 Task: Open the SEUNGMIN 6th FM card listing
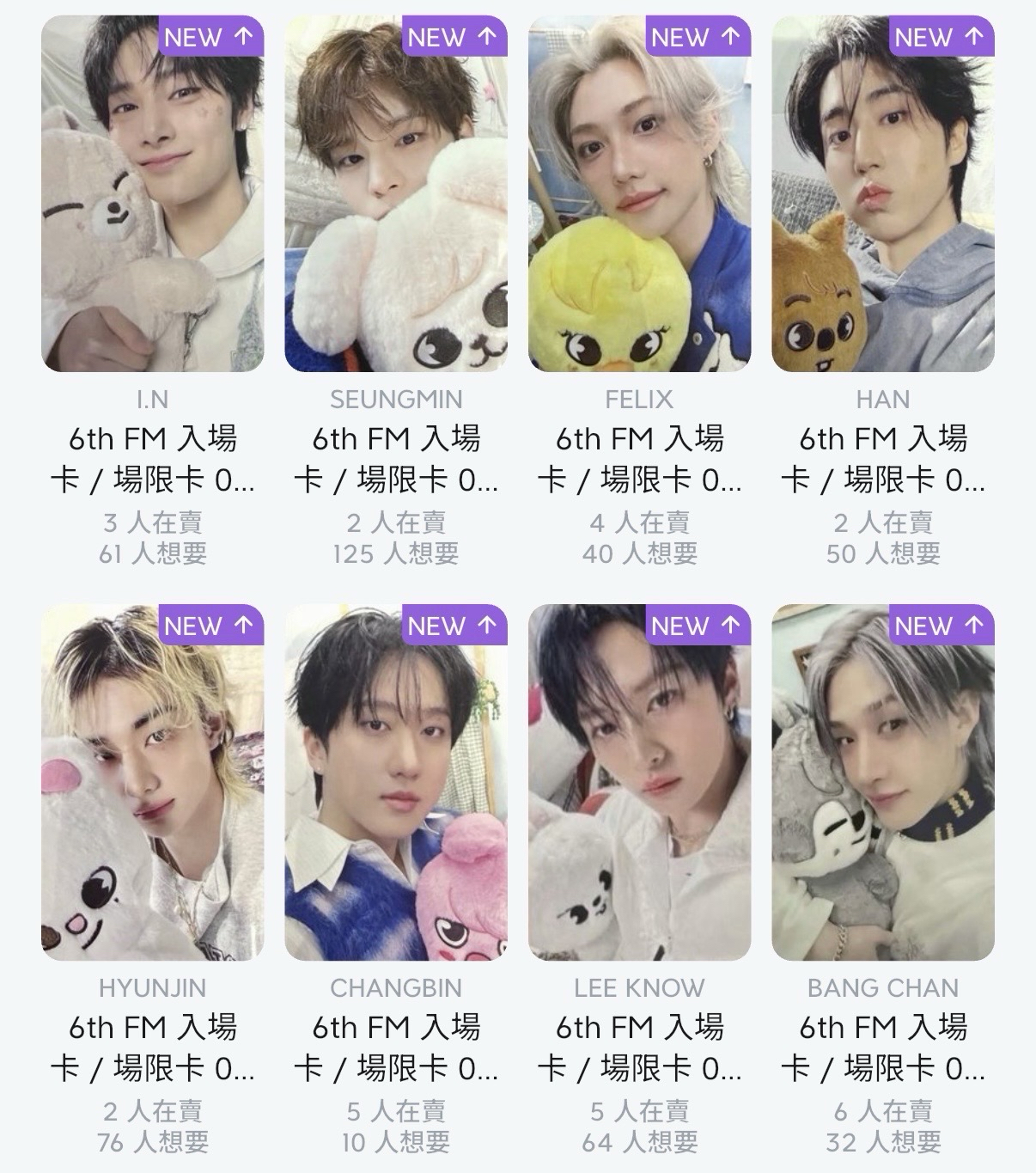[x=396, y=194]
